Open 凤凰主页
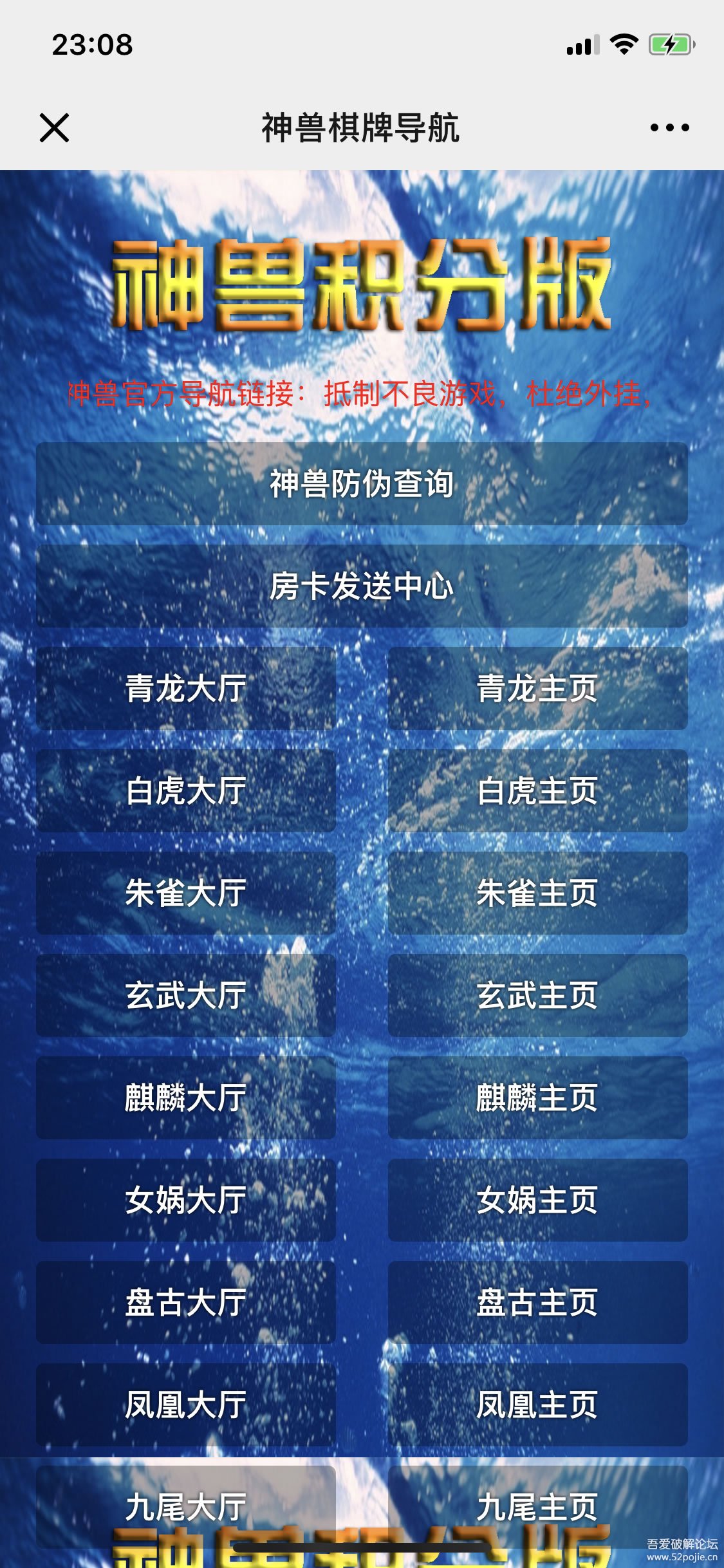724x1568 pixels. [537, 1405]
